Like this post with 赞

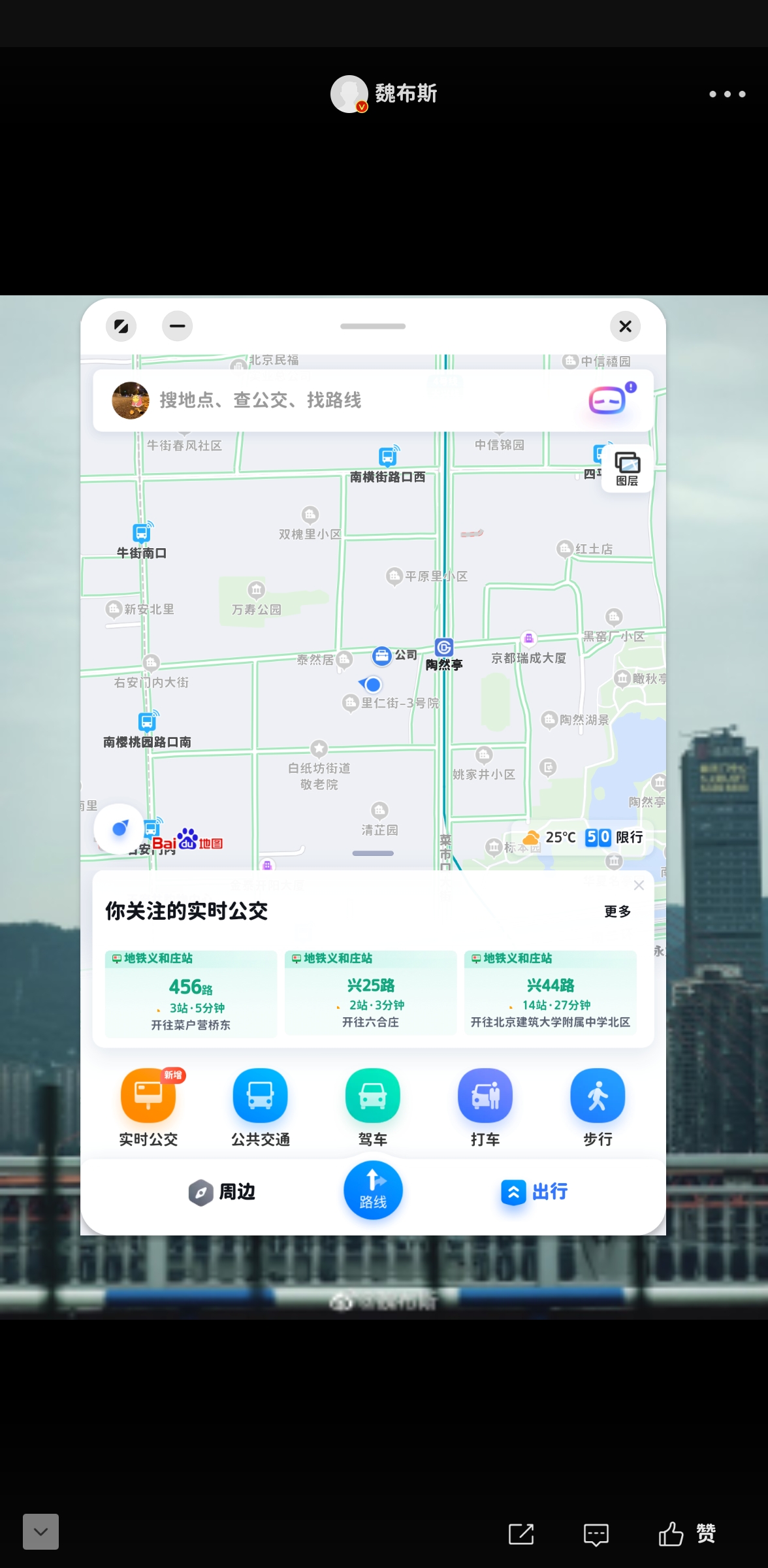point(687,1533)
